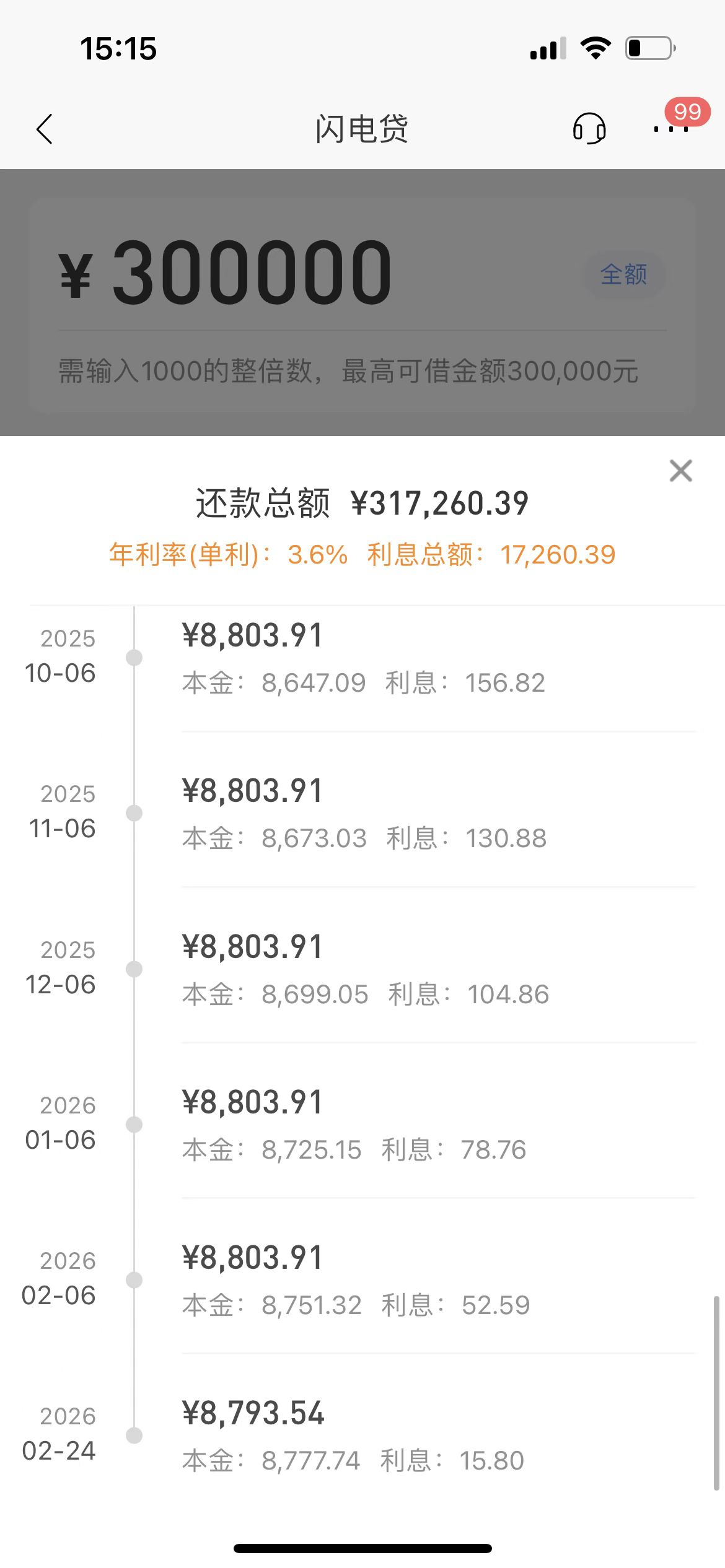Image resolution: width=725 pixels, height=1568 pixels.
Task: Open the more options menu
Action: [x=671, y=128]
